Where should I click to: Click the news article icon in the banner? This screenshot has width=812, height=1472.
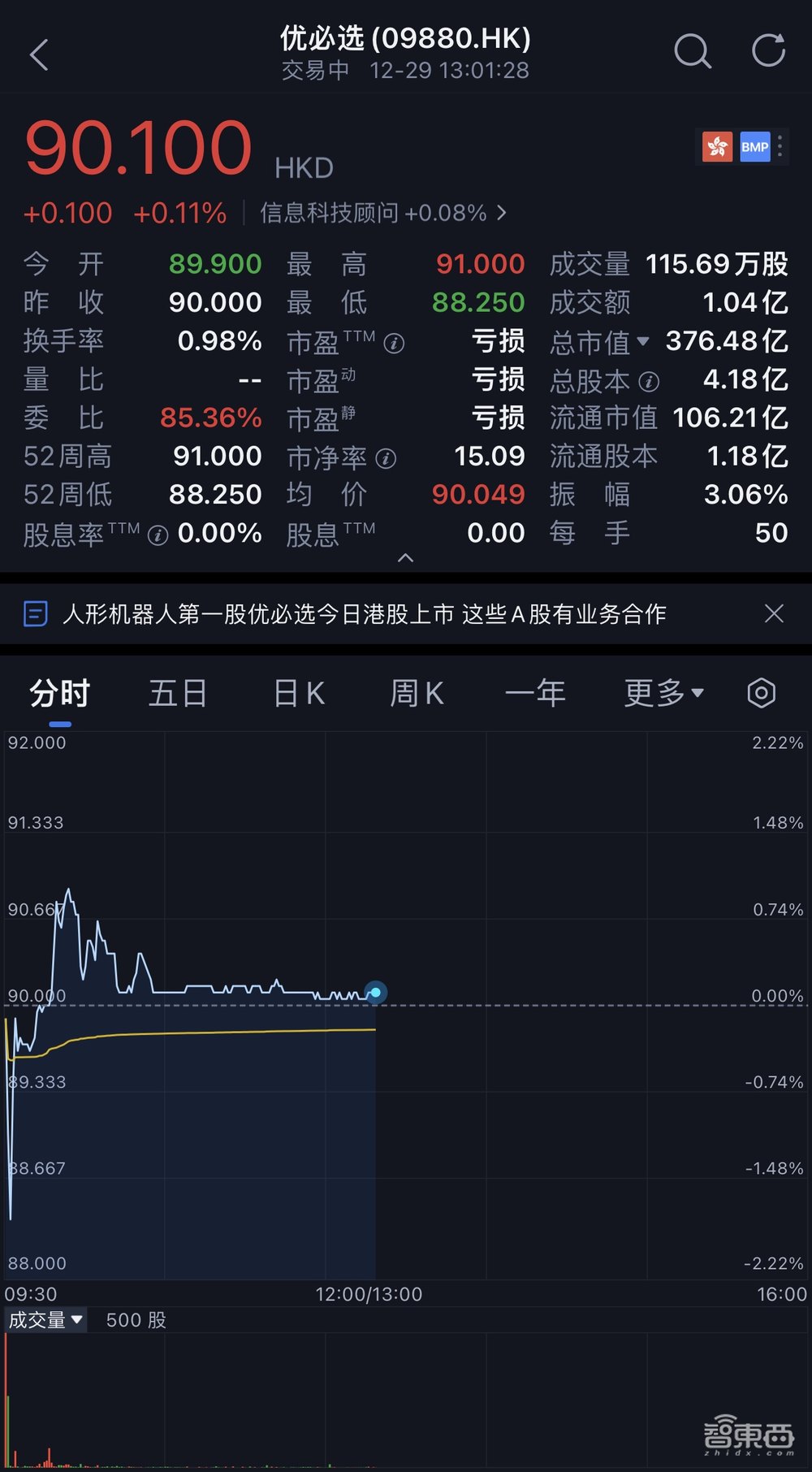coord(35,614)
